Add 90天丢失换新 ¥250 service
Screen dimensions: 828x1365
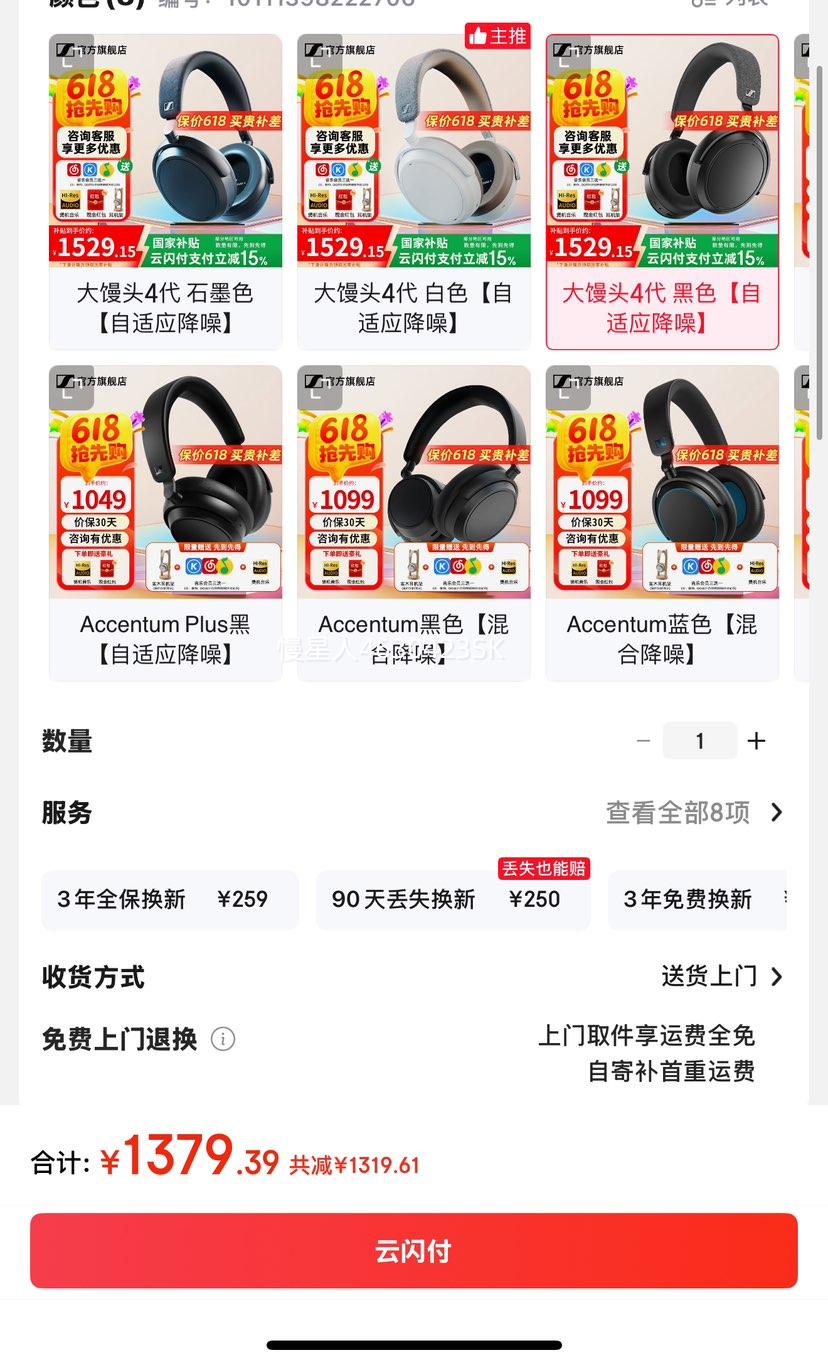[x=453, y=899]
